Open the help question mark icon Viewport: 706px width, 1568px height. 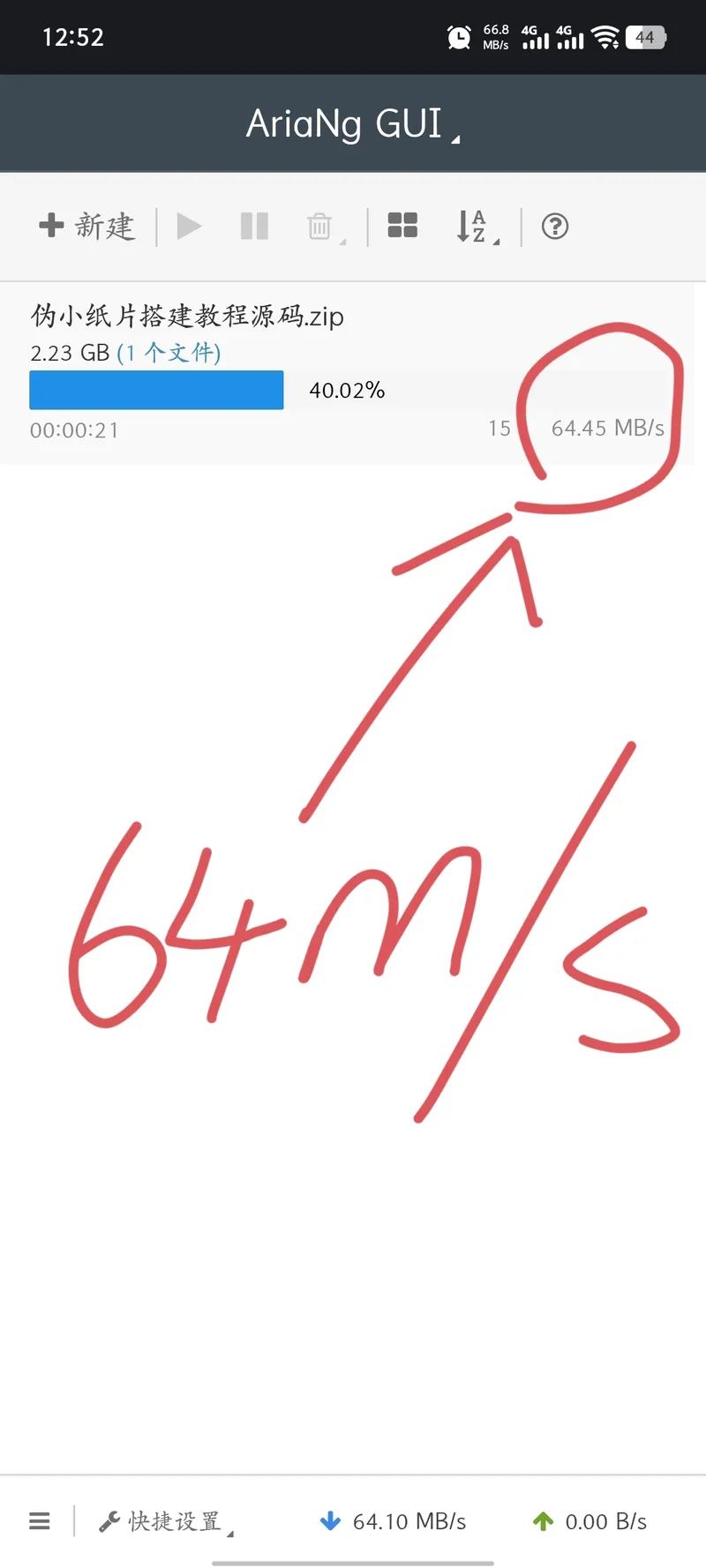click(555, 227)
